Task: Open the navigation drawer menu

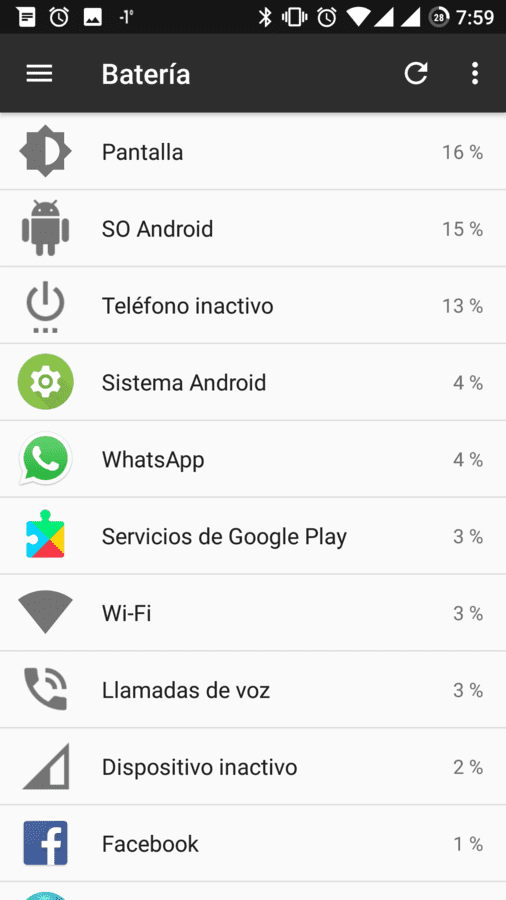Action: [40, 73]
